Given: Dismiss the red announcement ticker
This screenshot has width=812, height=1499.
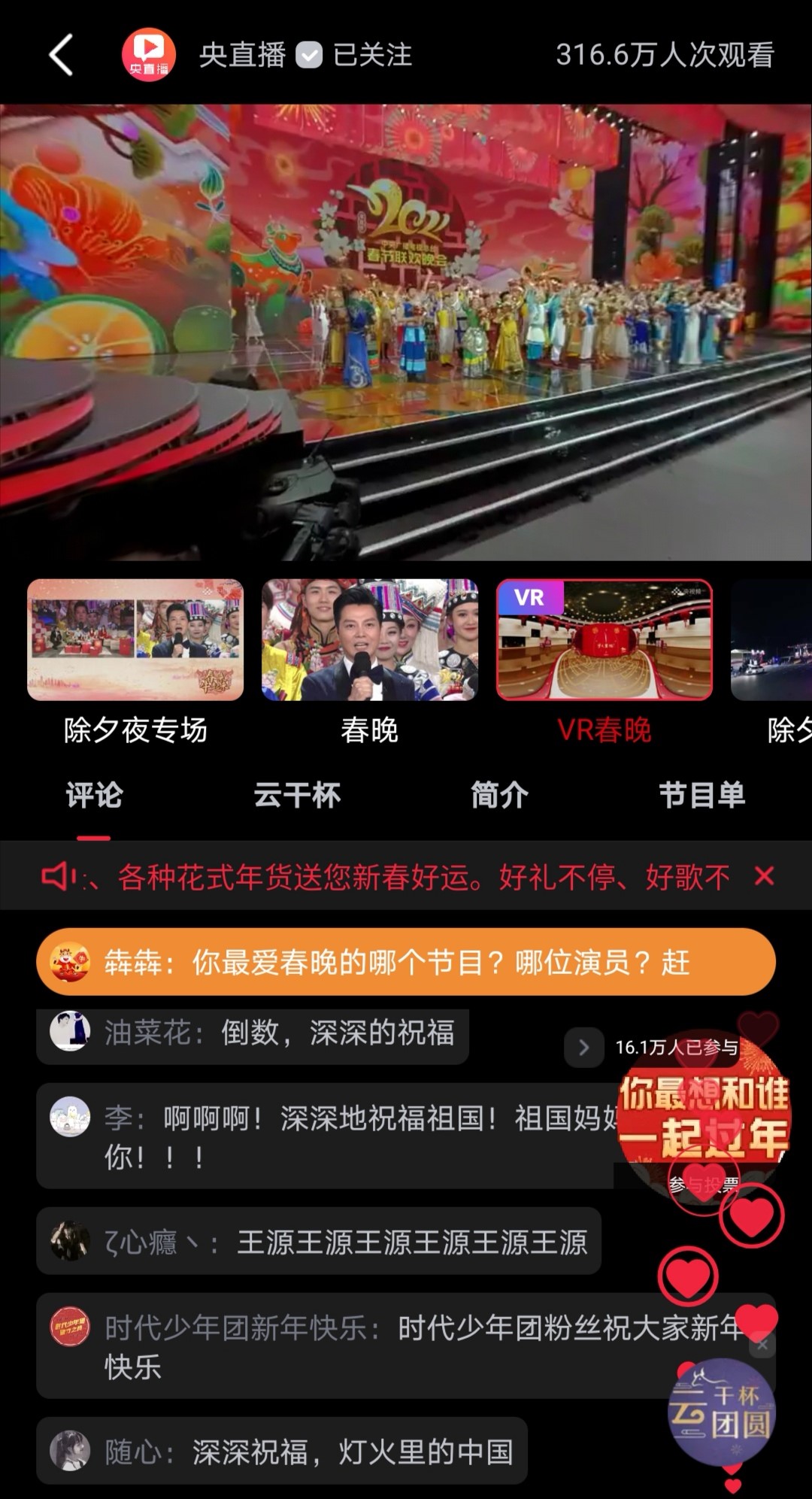Looking at the screenshot, I should (x=764, y=876).
